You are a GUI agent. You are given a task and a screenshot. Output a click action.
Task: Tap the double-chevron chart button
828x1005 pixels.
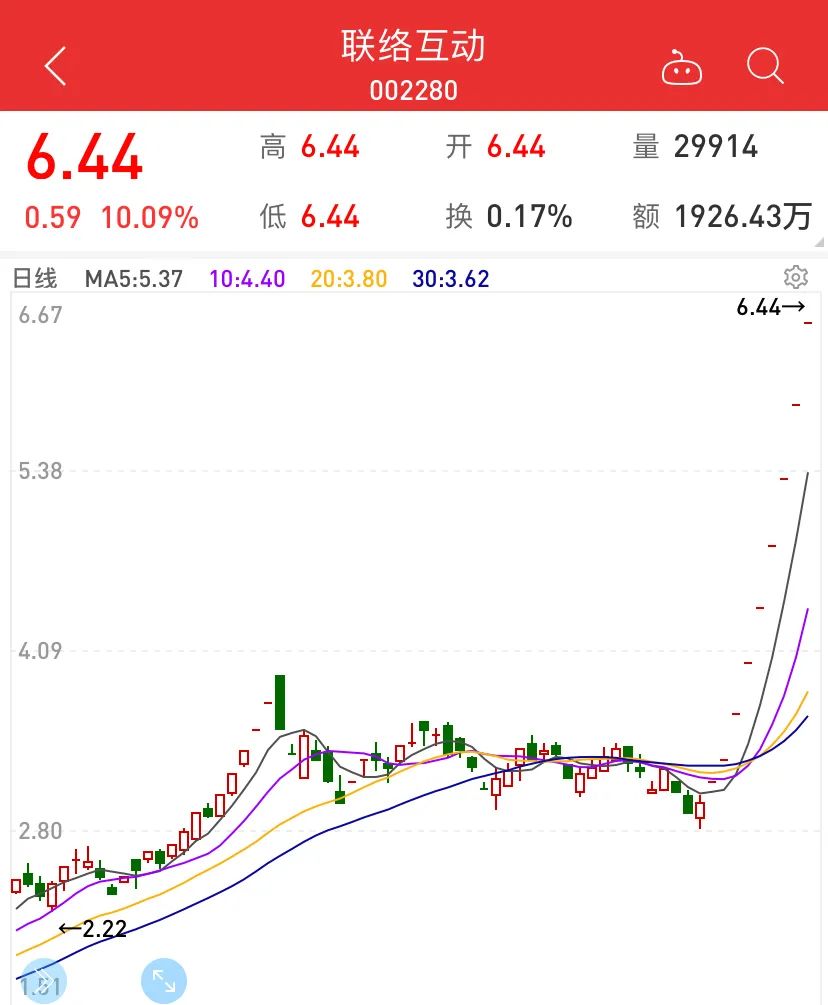point(40,982)
